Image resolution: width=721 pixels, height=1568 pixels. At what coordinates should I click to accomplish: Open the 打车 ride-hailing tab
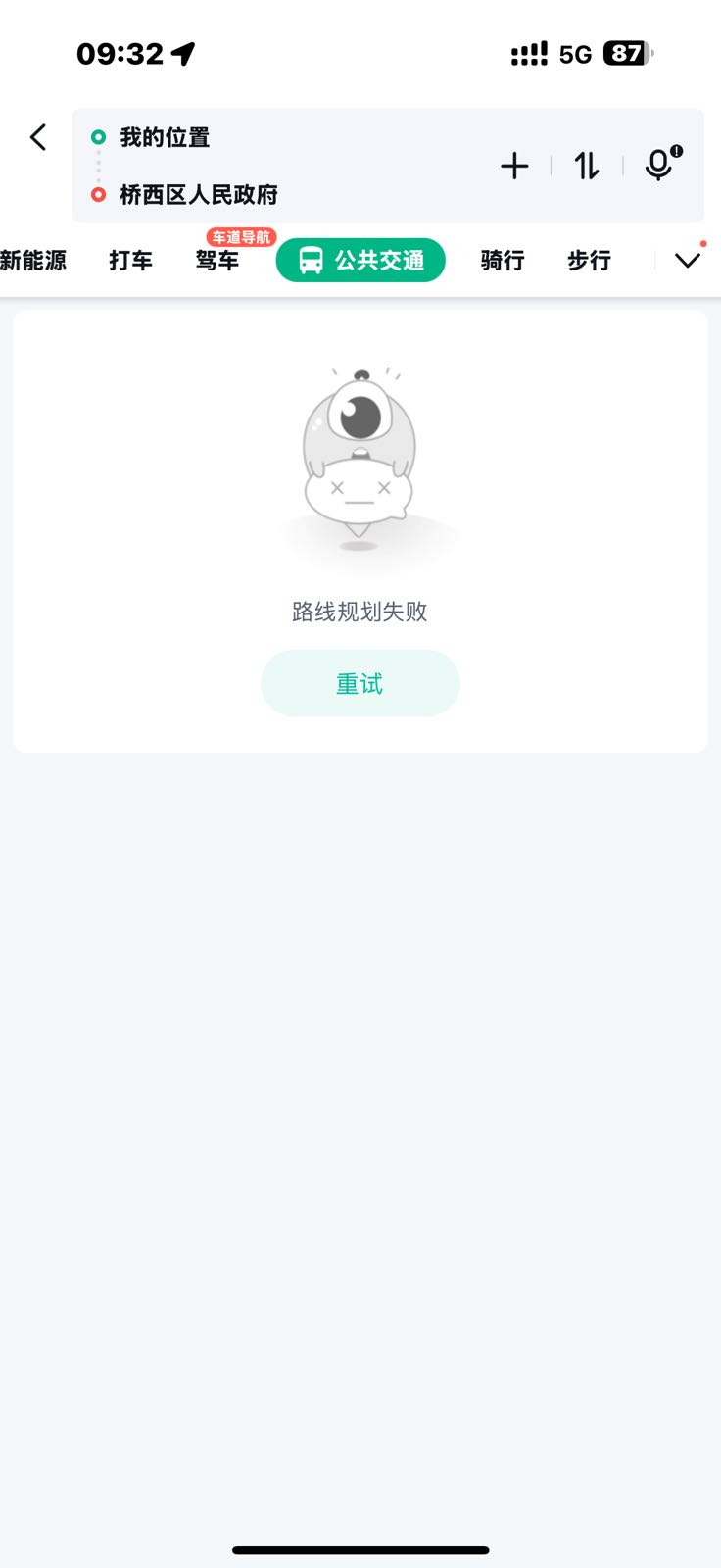(129, 261)
